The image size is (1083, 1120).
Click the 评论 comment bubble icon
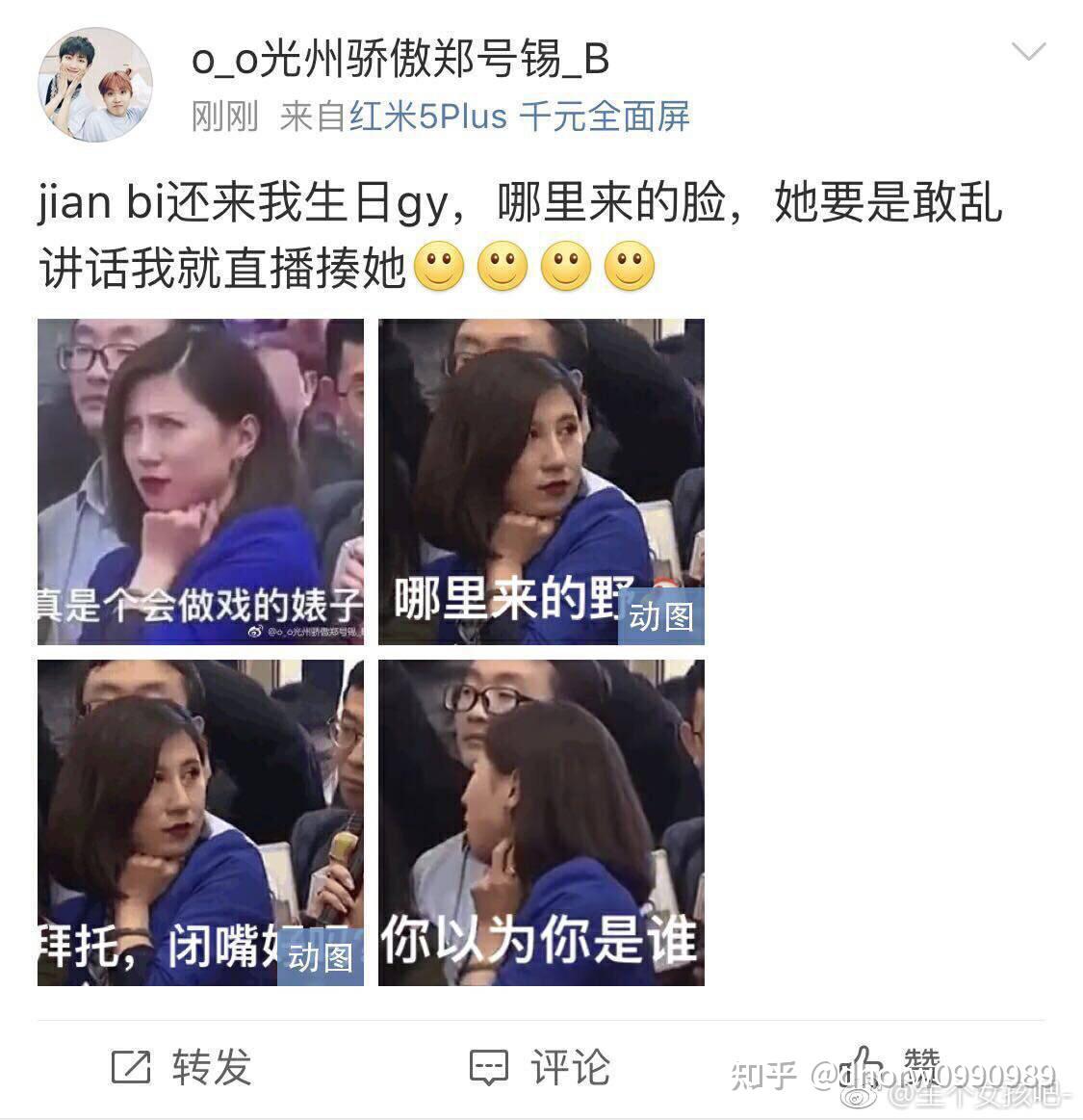(491, 1067)
